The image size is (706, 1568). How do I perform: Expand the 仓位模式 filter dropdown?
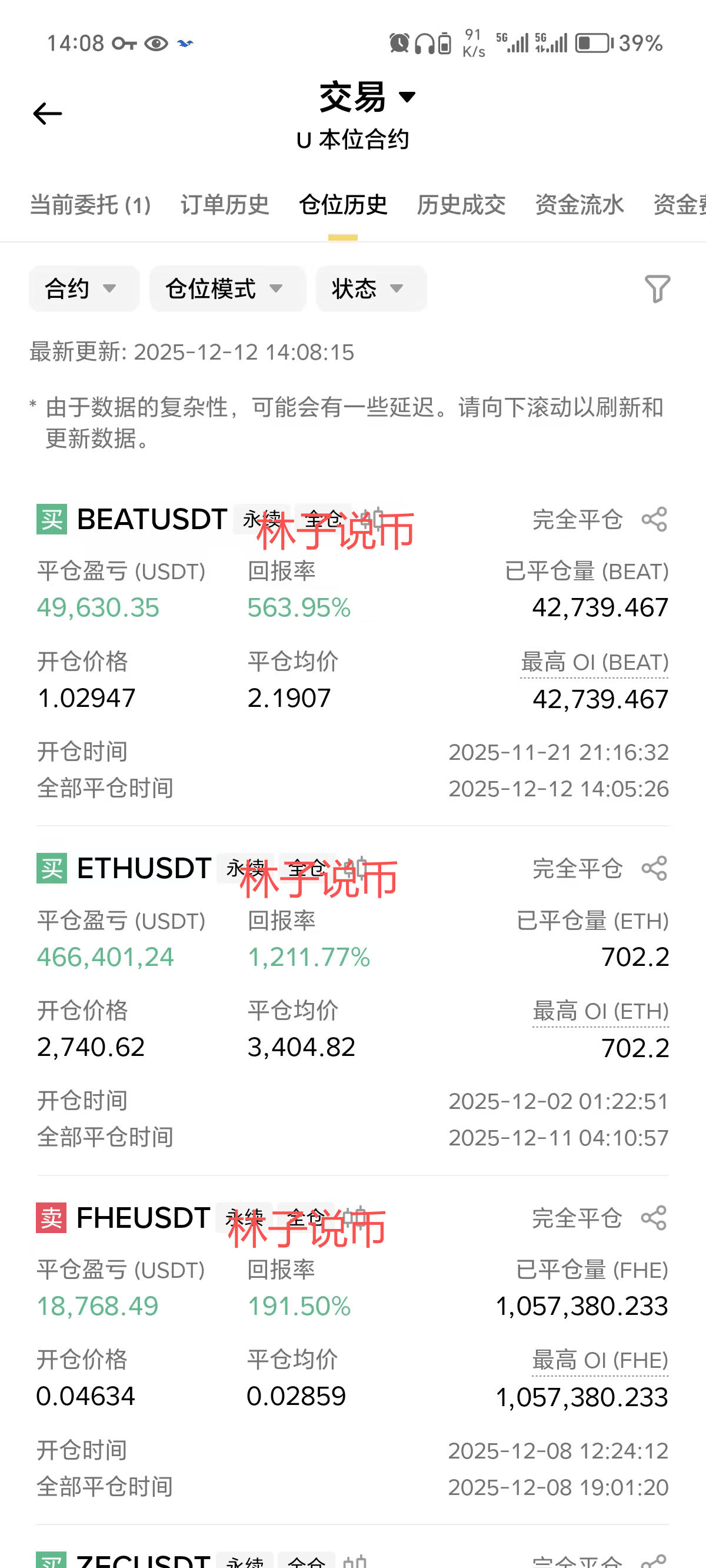click(227, 288)
